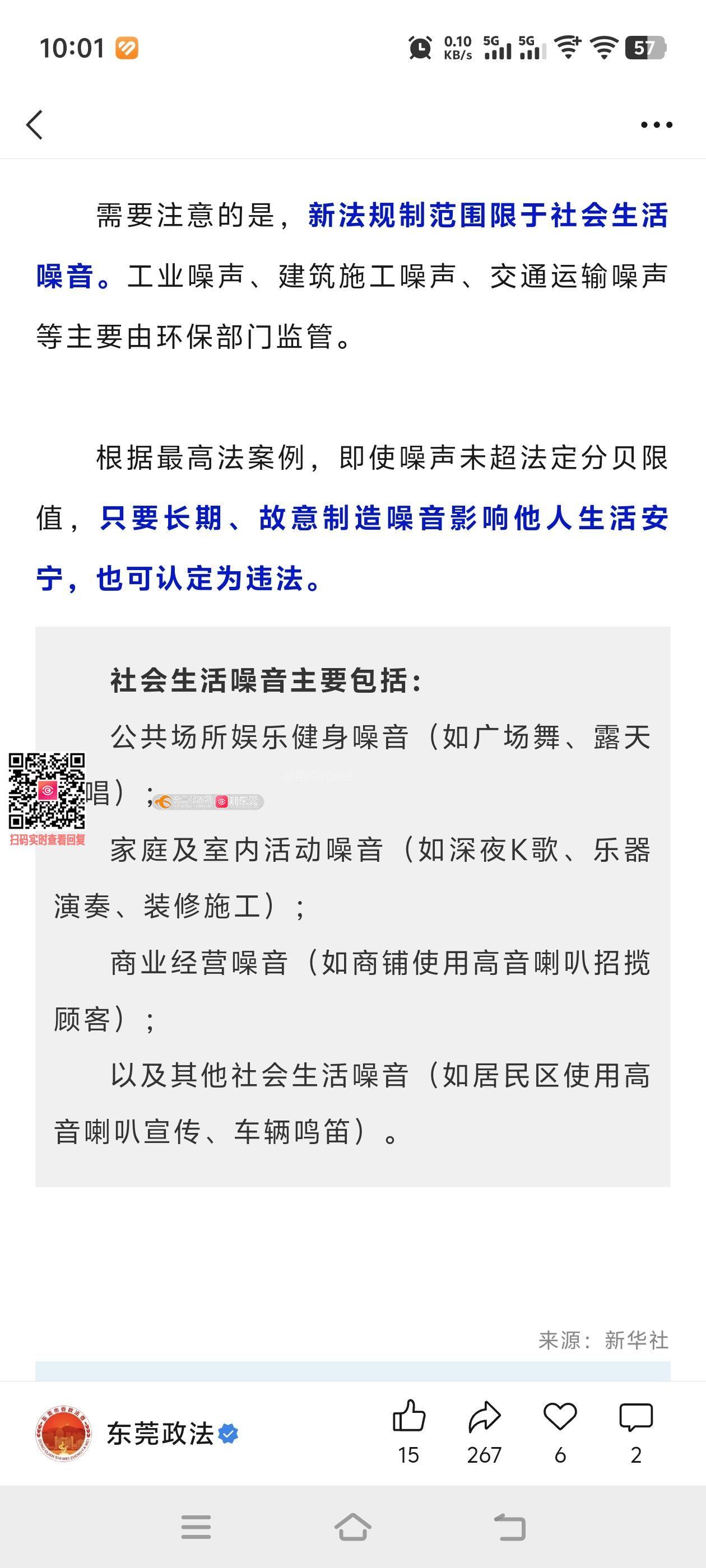
Task: Open the comments section
Action: [x=635, y=1416]
